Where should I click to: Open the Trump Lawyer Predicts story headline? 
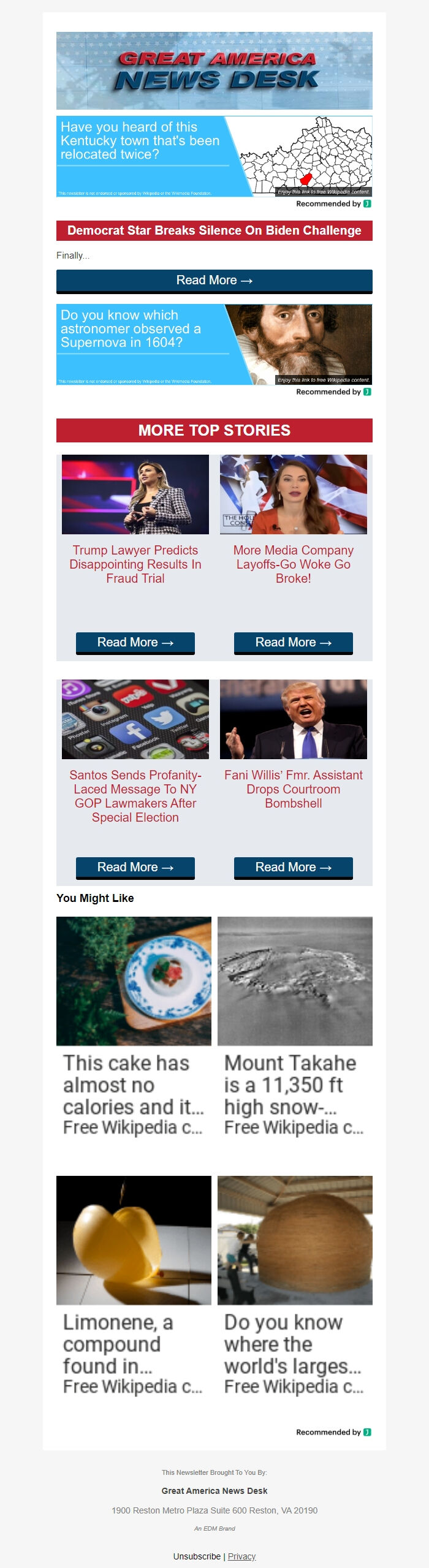135,564
